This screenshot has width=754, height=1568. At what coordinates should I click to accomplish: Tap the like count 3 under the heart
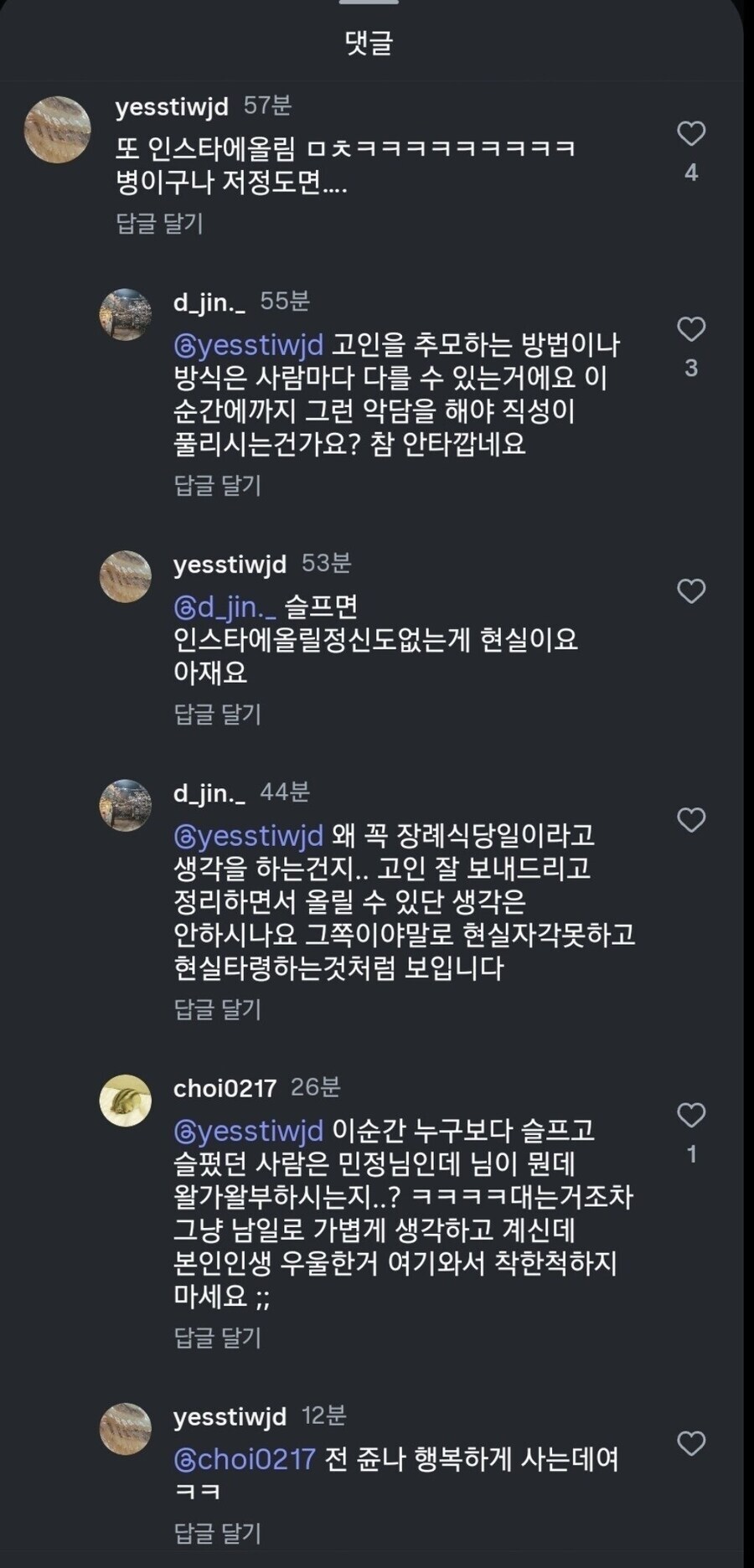tap(692, 367)
